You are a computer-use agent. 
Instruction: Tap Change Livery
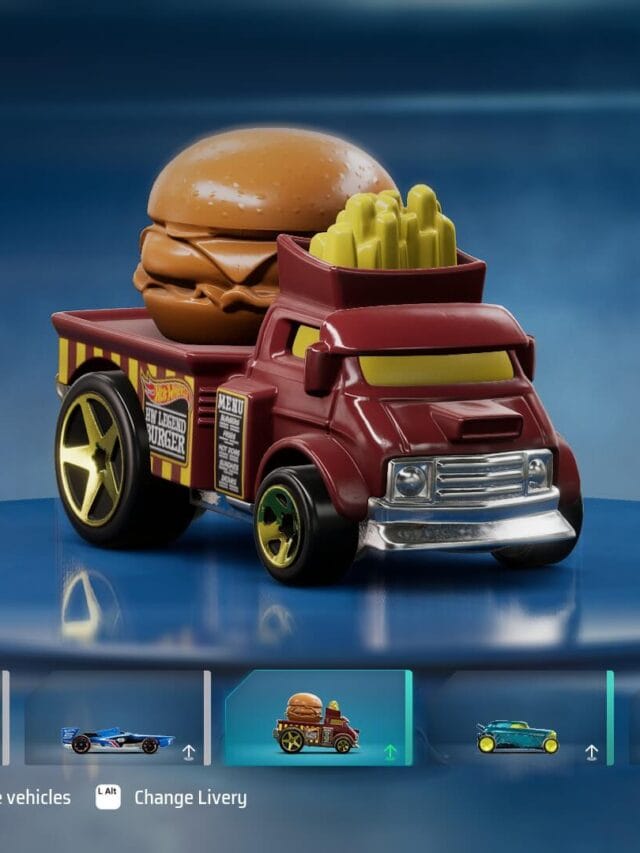[x=189, y=798]
